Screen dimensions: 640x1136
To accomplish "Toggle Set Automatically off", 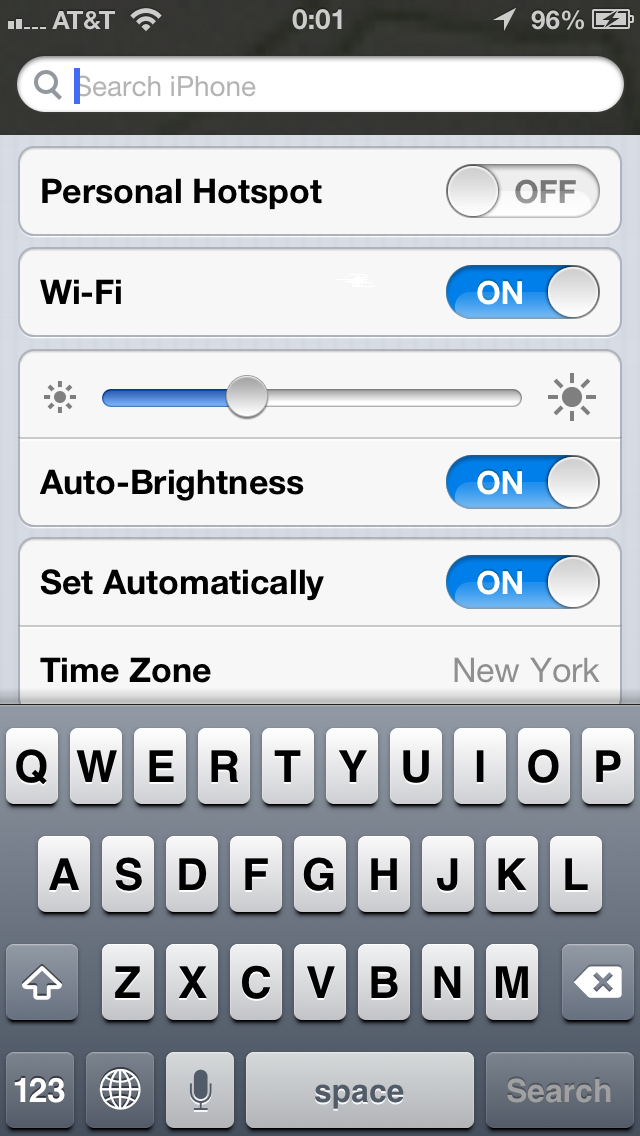I will 523,582.
